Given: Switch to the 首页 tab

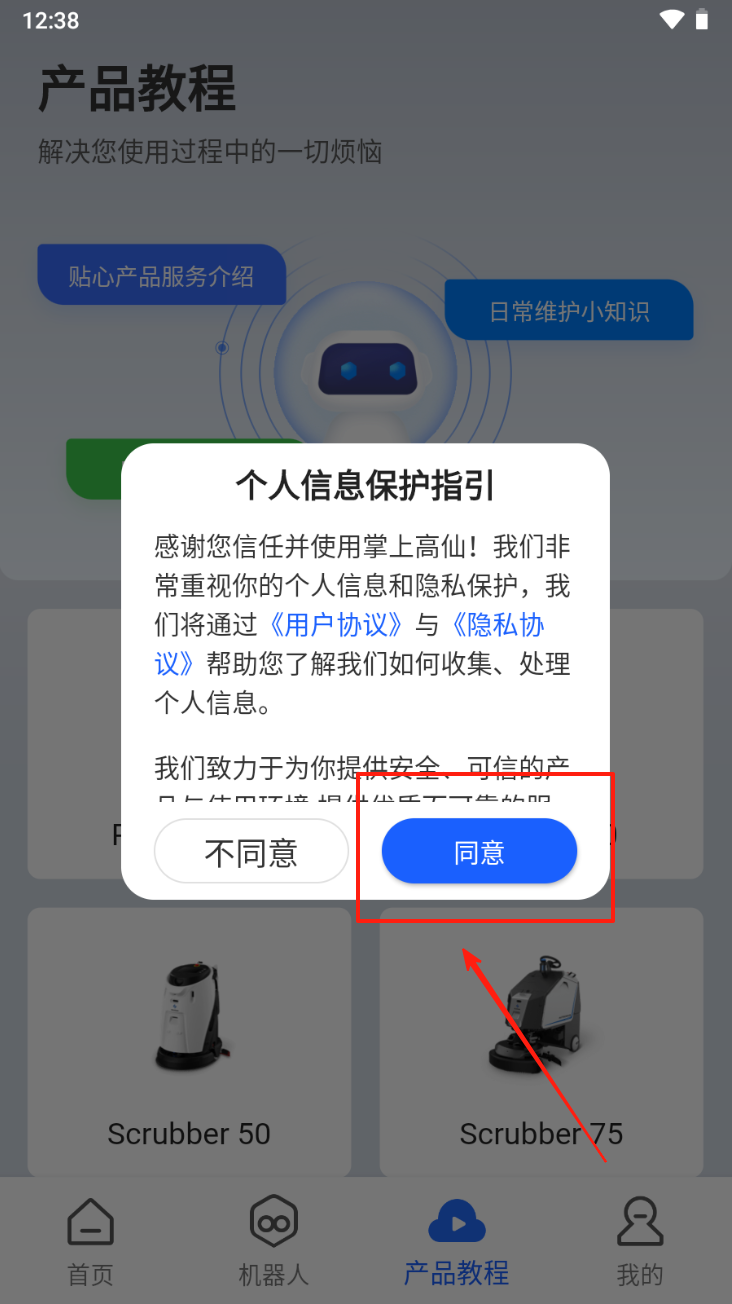Looking at the screenshot, I should click(90, 1240).
